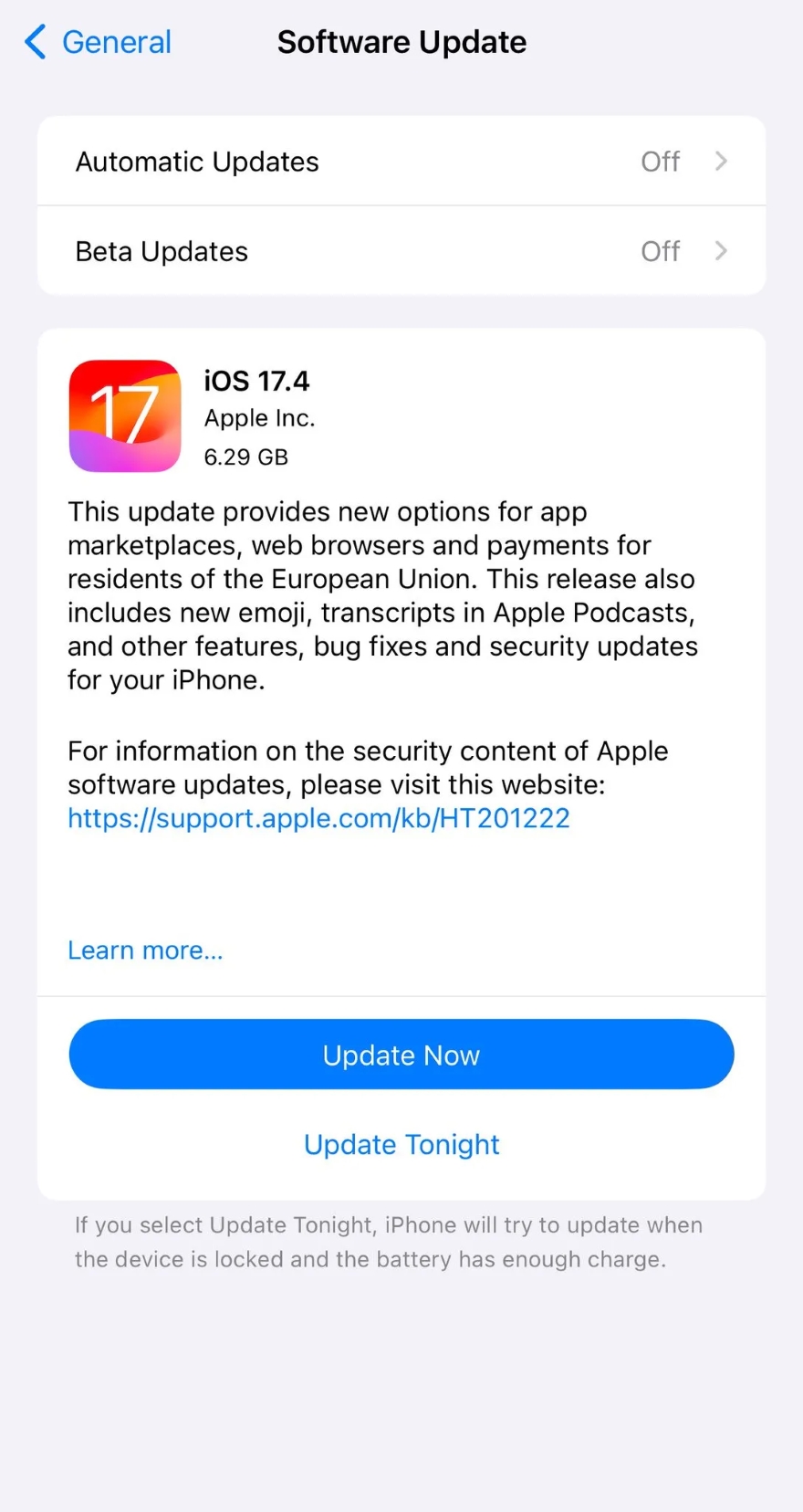803x1512 pixels.
Task: Choose Update Tonight
Action: point(401,1144)
